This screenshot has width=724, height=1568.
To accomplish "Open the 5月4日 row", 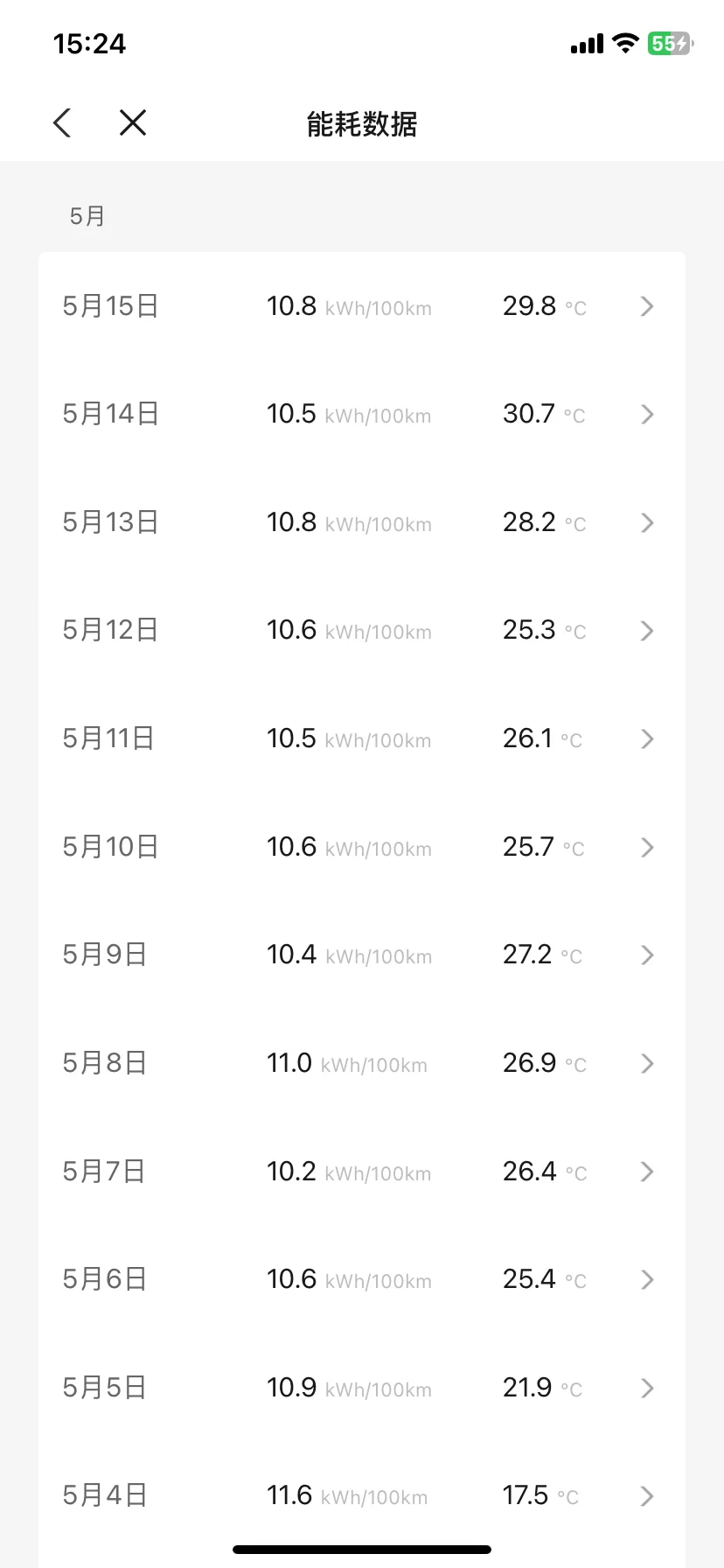I will pyautogui.click(x=362, y=1496).
